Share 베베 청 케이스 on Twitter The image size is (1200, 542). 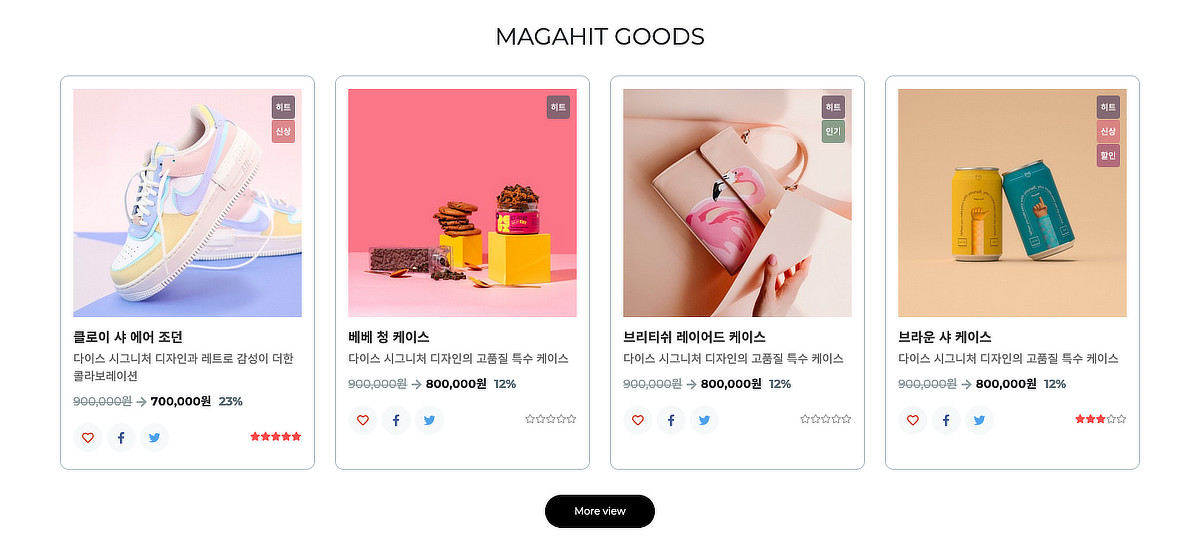pyautogui.click(x=429, y=420)
